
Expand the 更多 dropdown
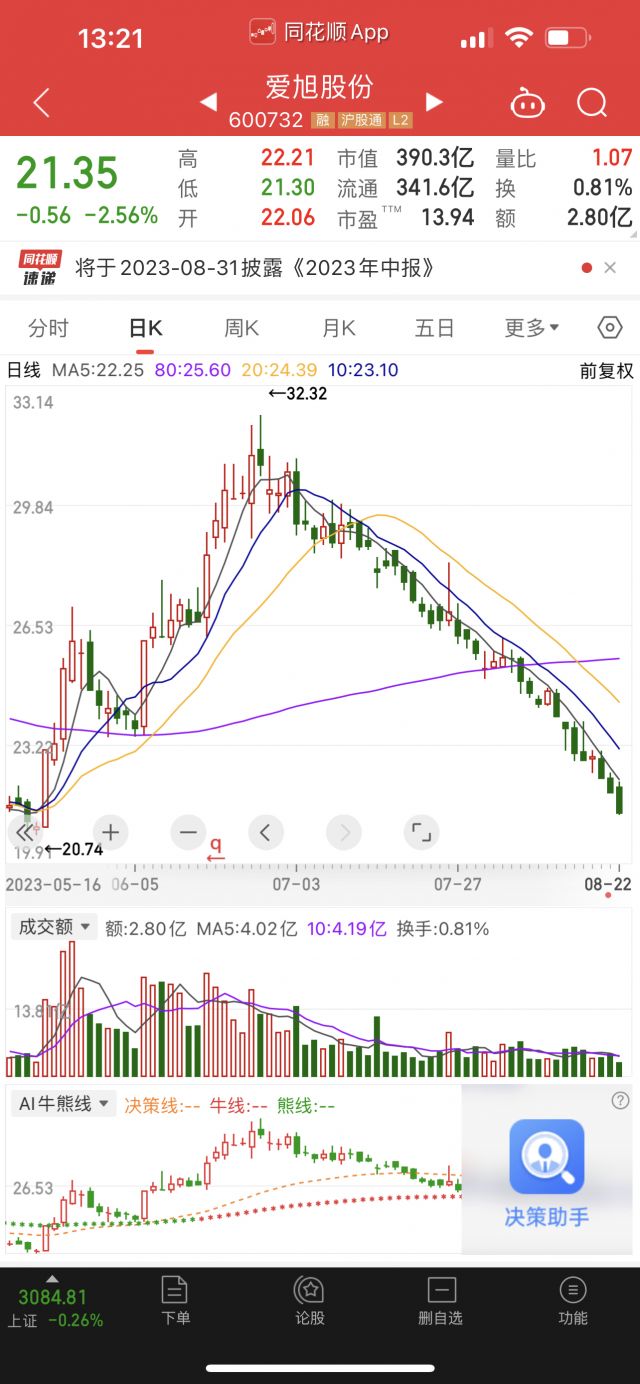(531, 328)
